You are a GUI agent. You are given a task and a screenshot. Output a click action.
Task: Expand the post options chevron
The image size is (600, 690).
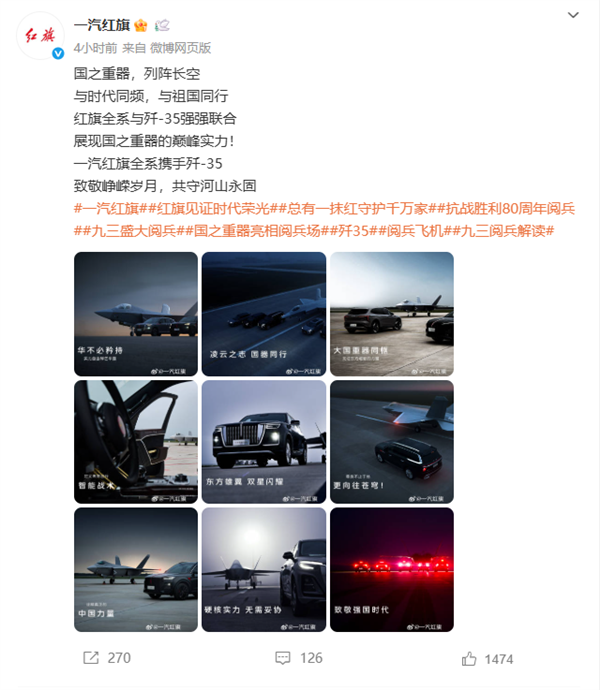[x=572, y=17]
